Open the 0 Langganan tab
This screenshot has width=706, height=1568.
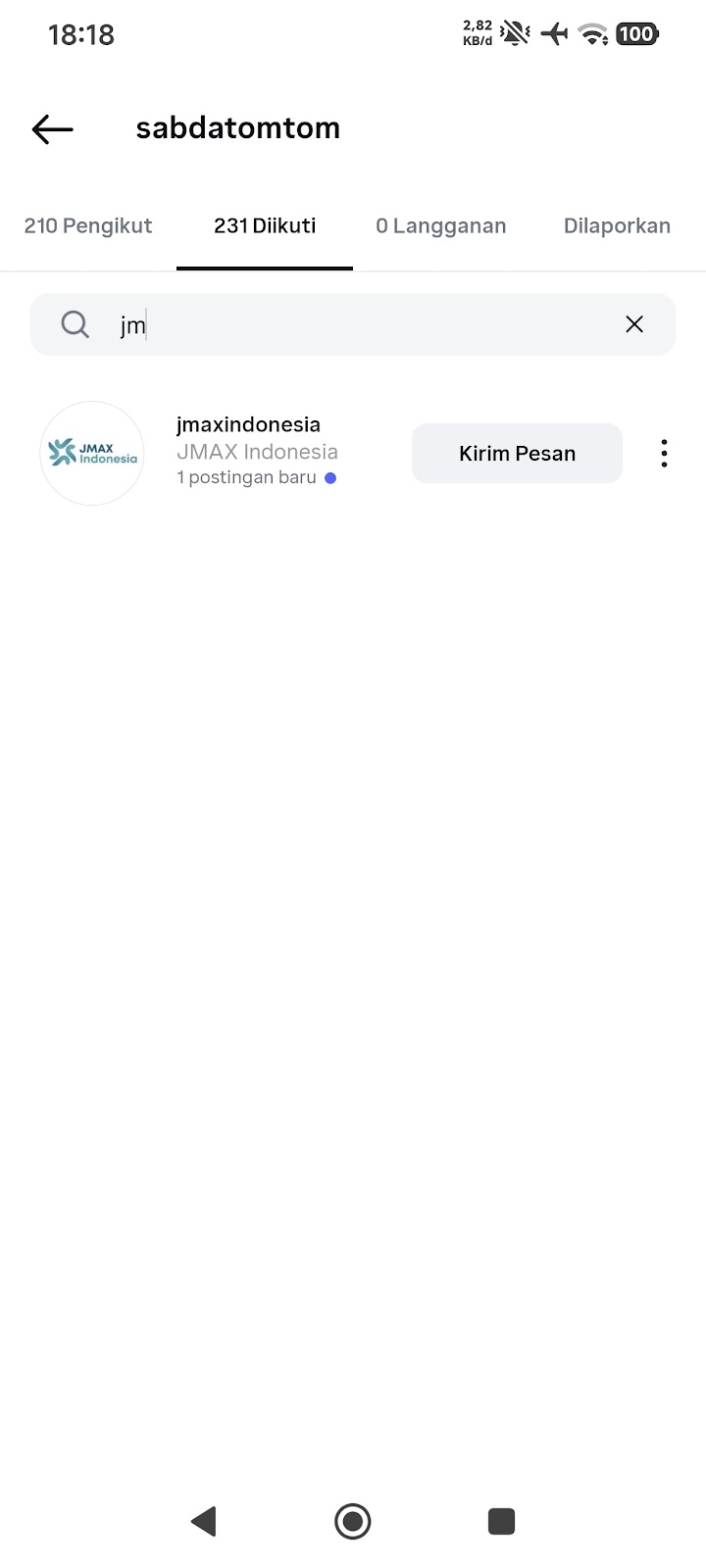[x=440, y=226]
